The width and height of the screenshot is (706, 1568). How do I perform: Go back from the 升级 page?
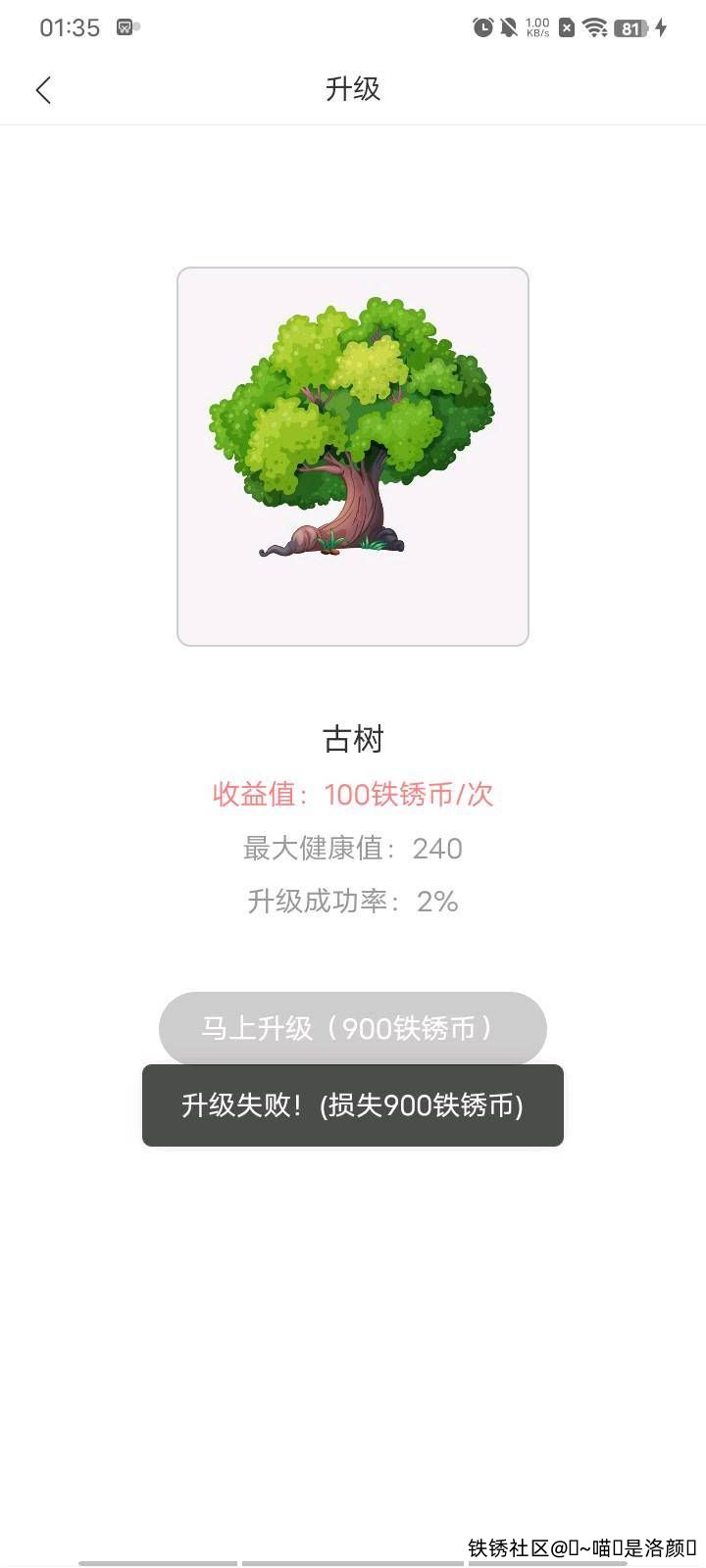pyautogui.click(x=43, y=90)
